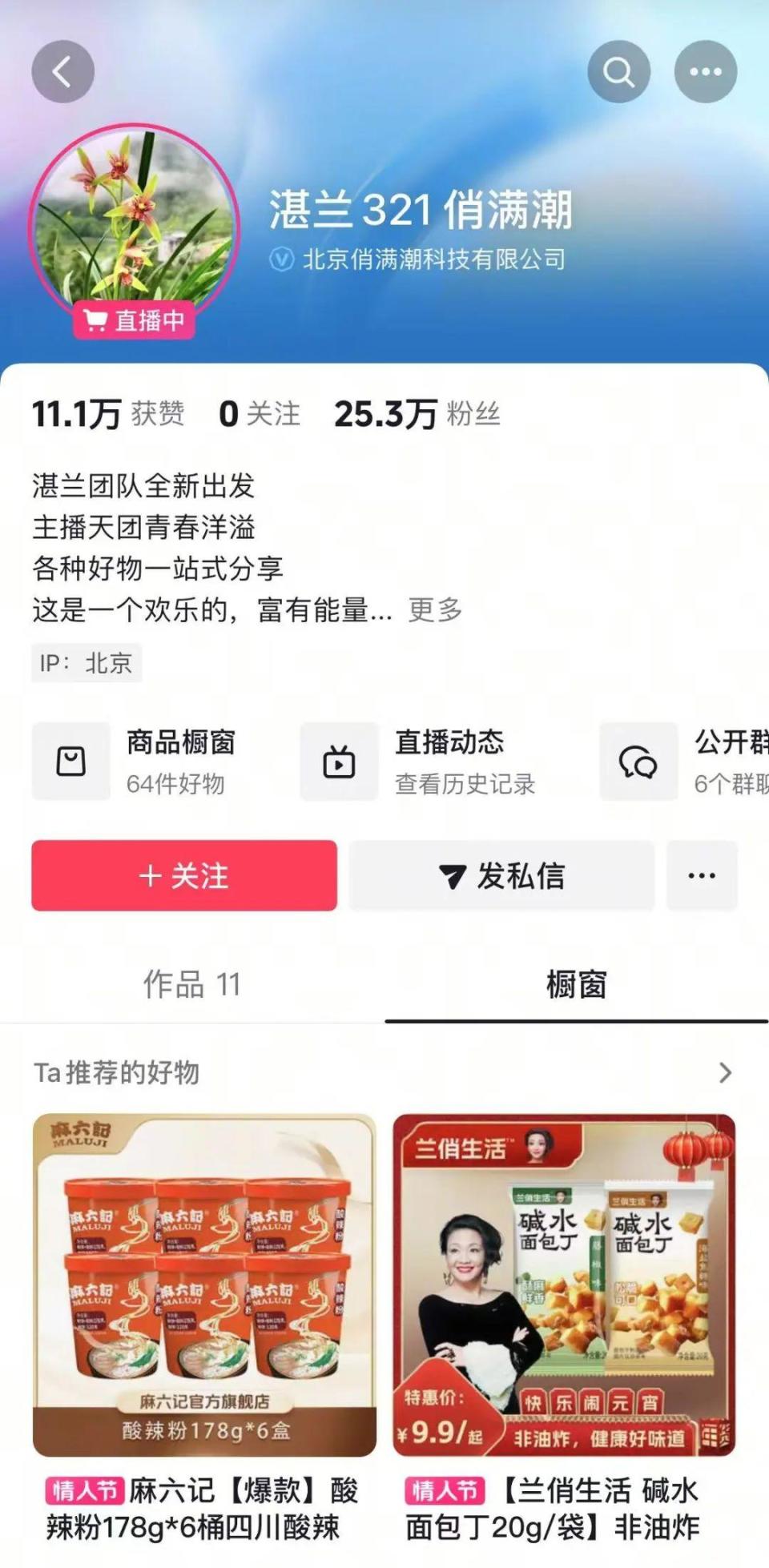View 直播动态 history records
This screenshot has width=769, height=1568.
(x=418, y=762)
